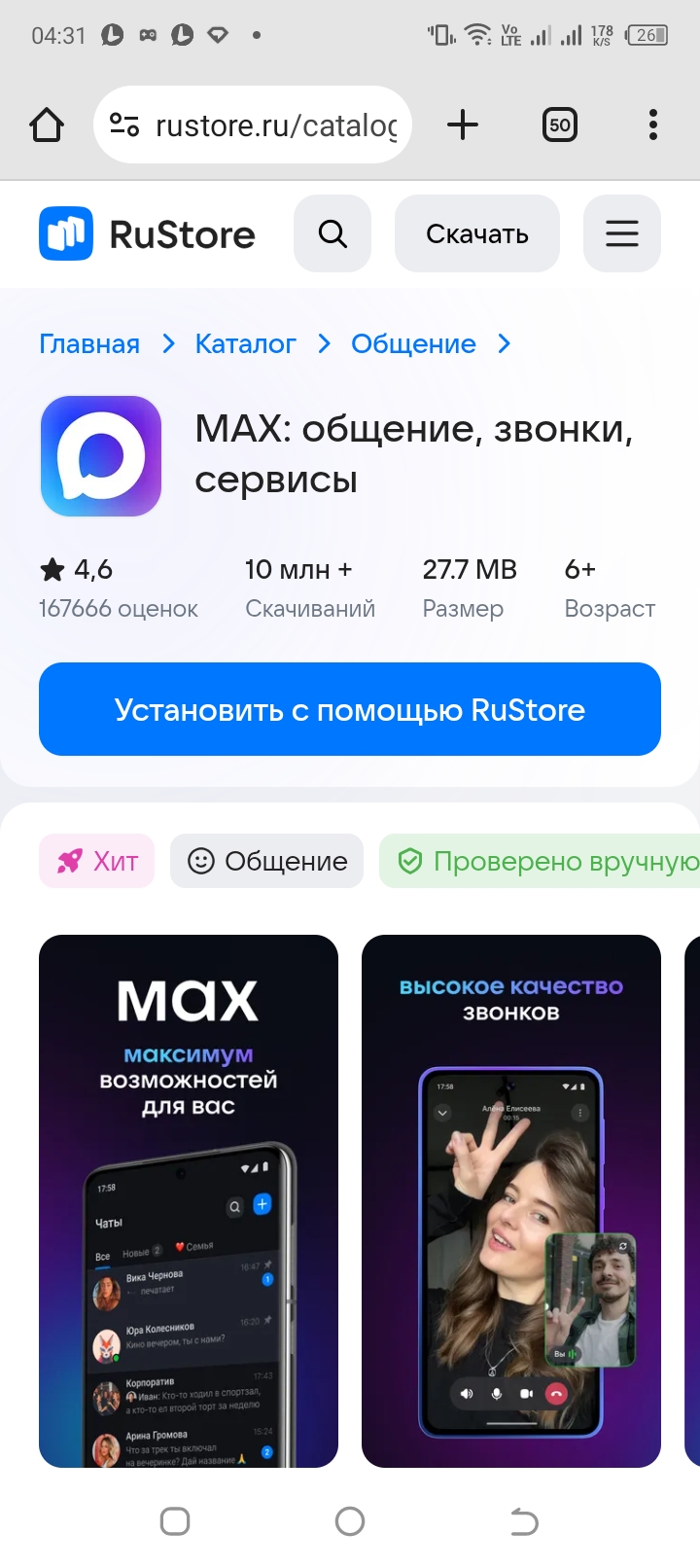
Task: Open the MAX максимум возможностей screenshot
Action: click(189, 1200)
